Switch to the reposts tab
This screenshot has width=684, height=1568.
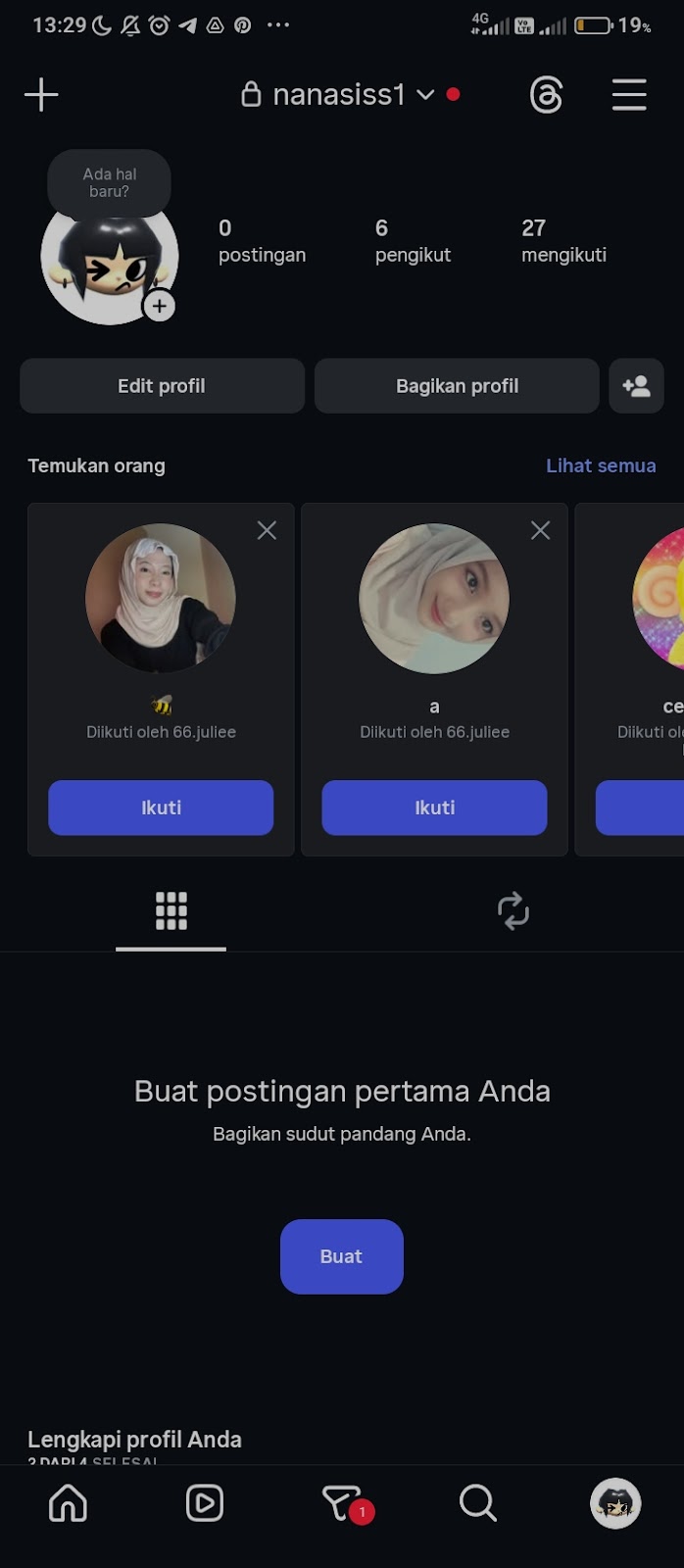[513, 910]
